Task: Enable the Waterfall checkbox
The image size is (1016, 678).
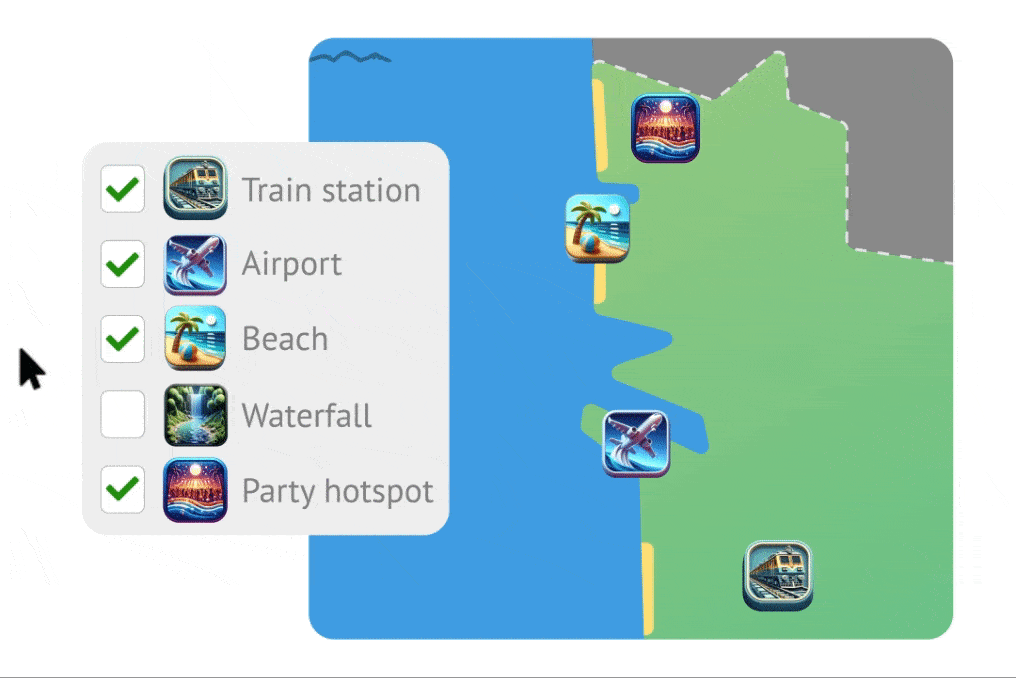Action: (x=123, y=415)
